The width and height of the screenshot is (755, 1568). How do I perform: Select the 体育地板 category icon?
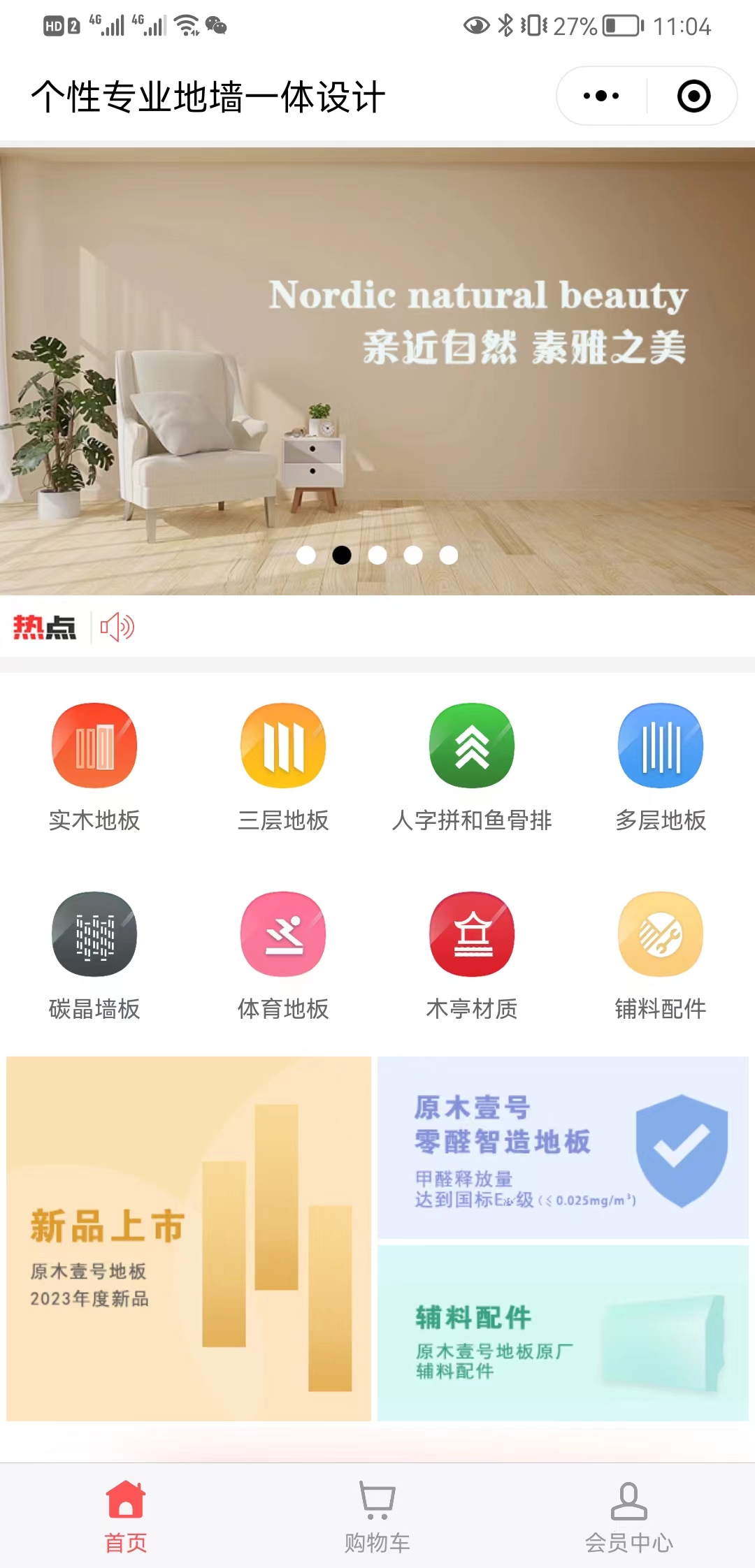point(283,934)
